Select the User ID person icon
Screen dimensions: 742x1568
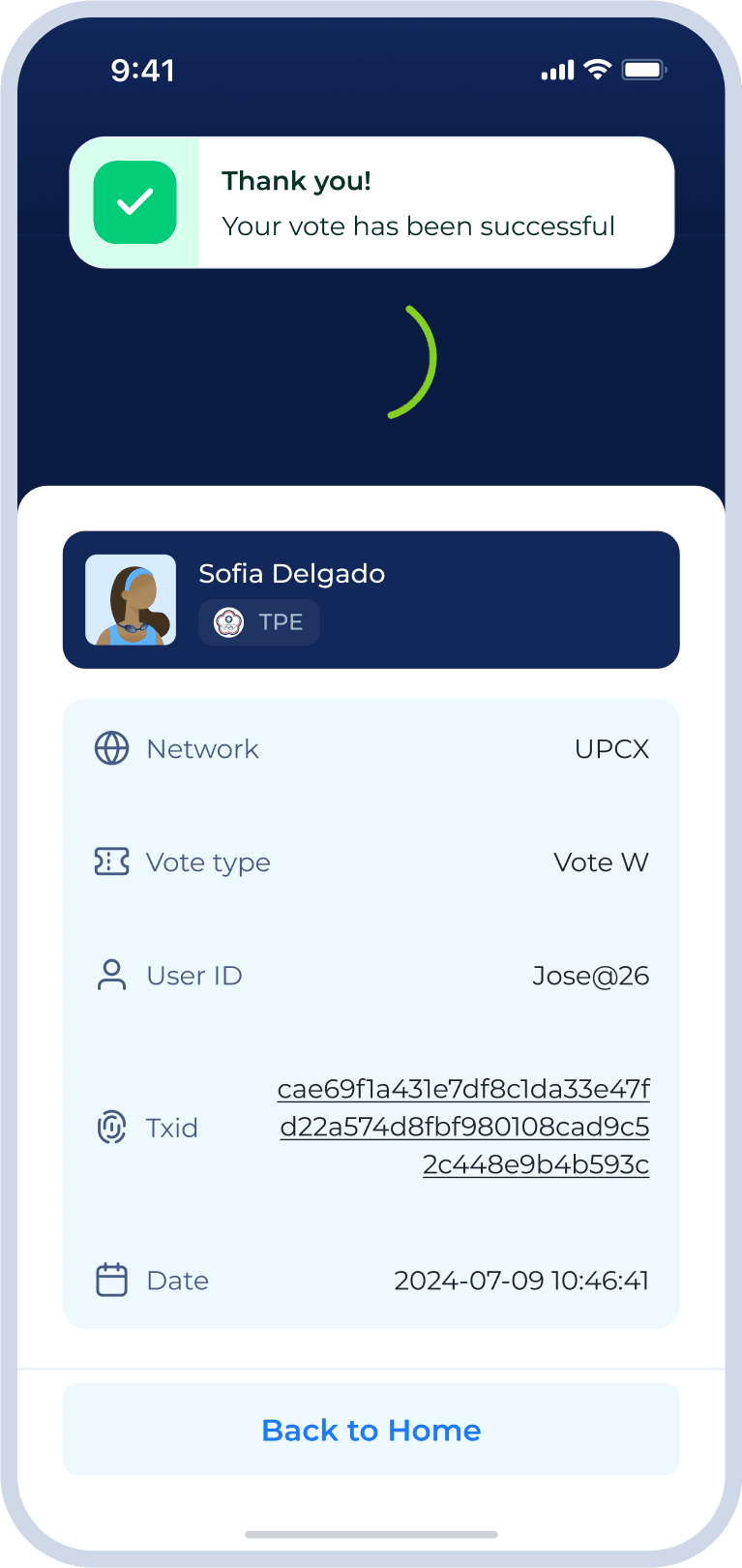(112, 976)
